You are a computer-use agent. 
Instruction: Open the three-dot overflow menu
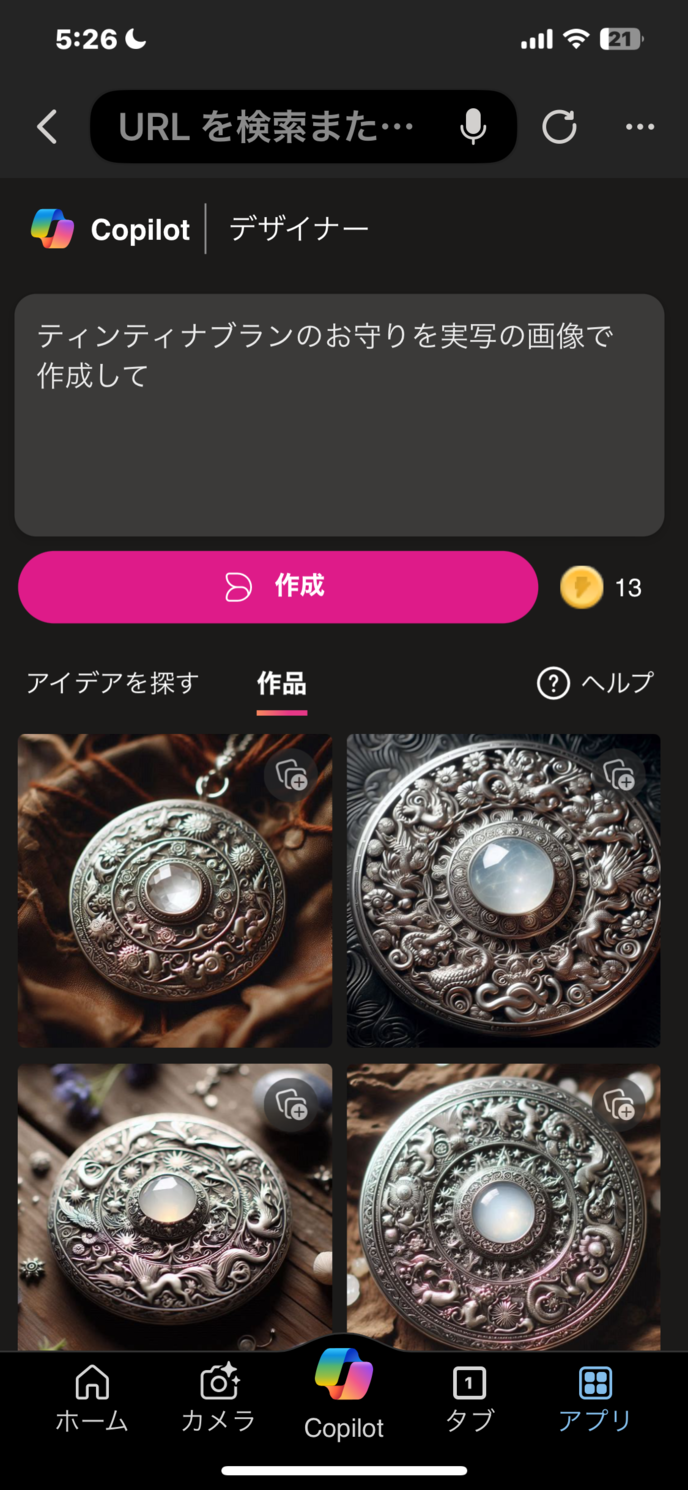pyautogui.click(x=640, y=127)
